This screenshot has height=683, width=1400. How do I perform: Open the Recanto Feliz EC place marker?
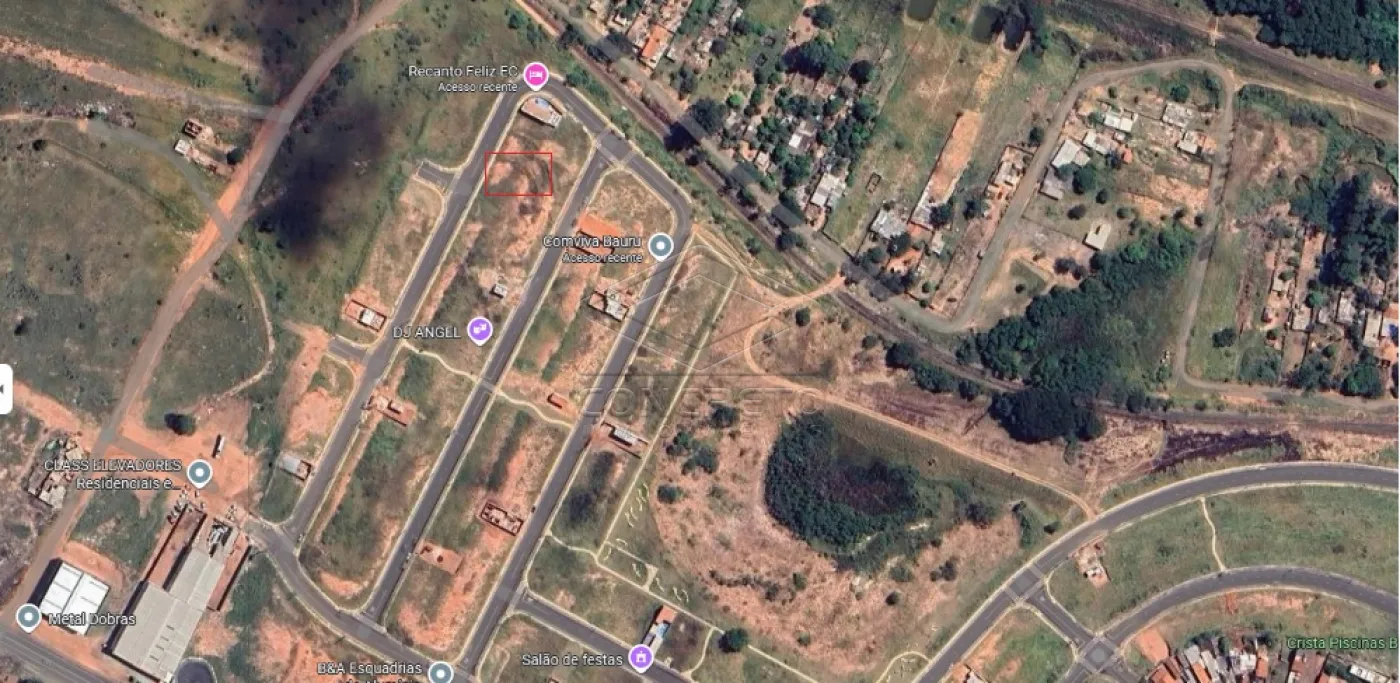[536, 74]
